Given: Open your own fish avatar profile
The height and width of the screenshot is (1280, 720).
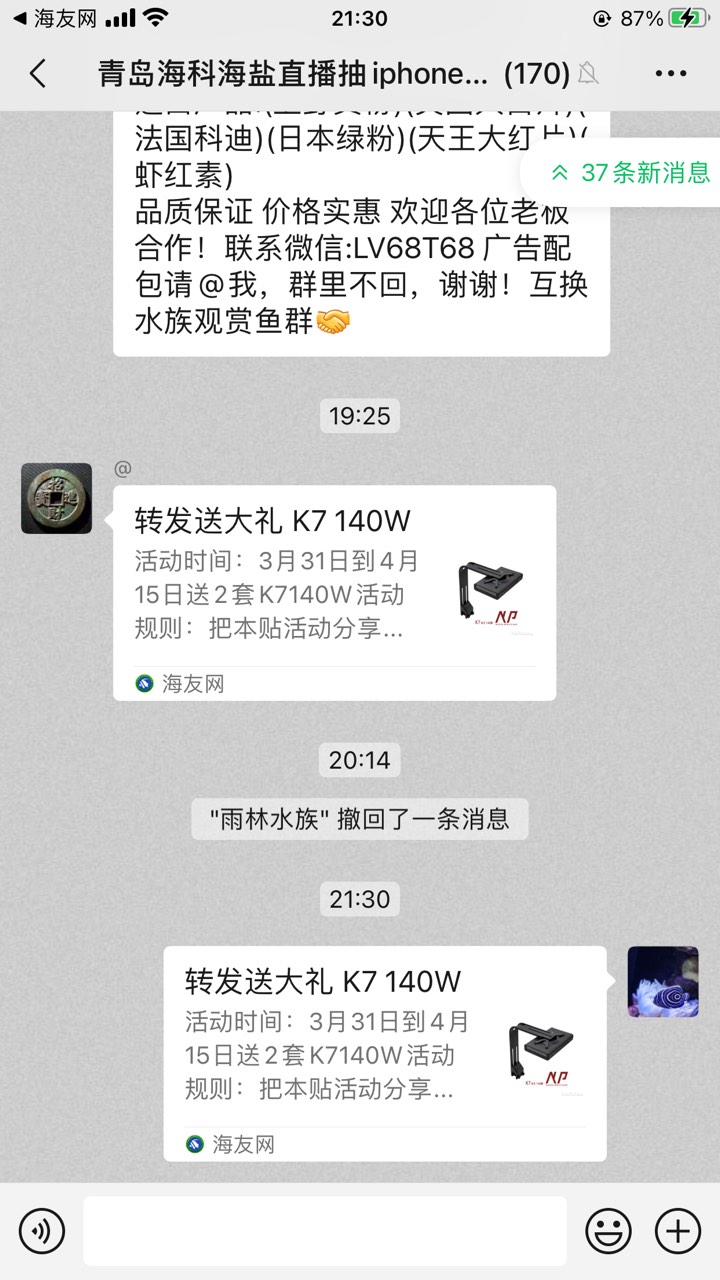Looking at the screenshot, I should tap(662, 982).
